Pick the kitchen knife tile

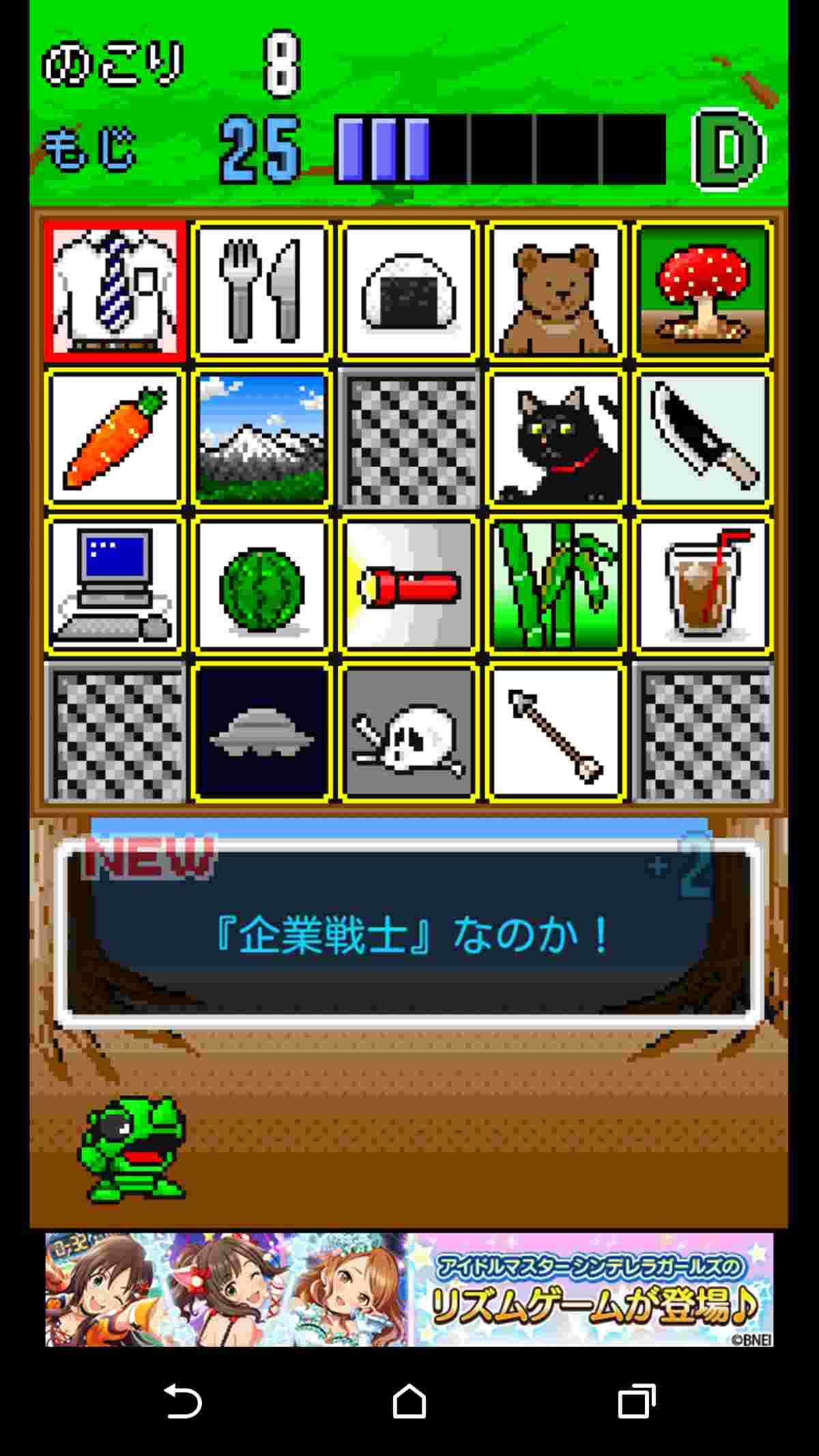click(703, 438)
